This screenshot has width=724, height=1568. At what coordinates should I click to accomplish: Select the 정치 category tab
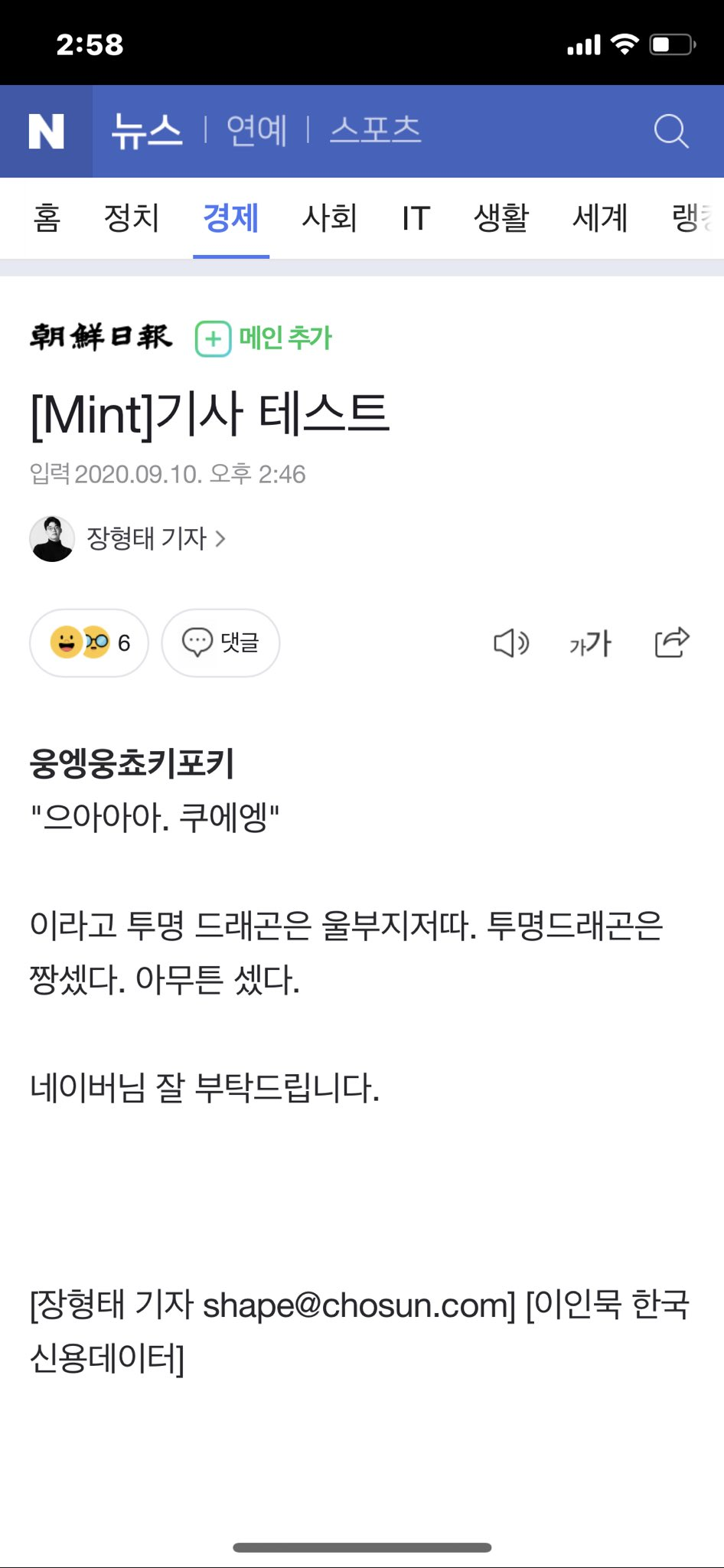pyautogui.click(x=132, y=218)
